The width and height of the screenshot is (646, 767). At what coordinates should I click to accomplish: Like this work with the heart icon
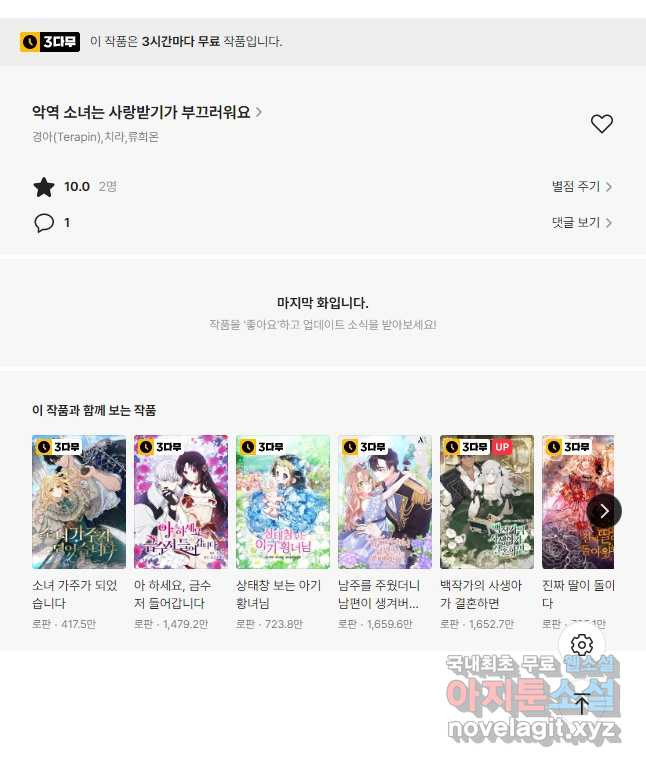point(601,124)
